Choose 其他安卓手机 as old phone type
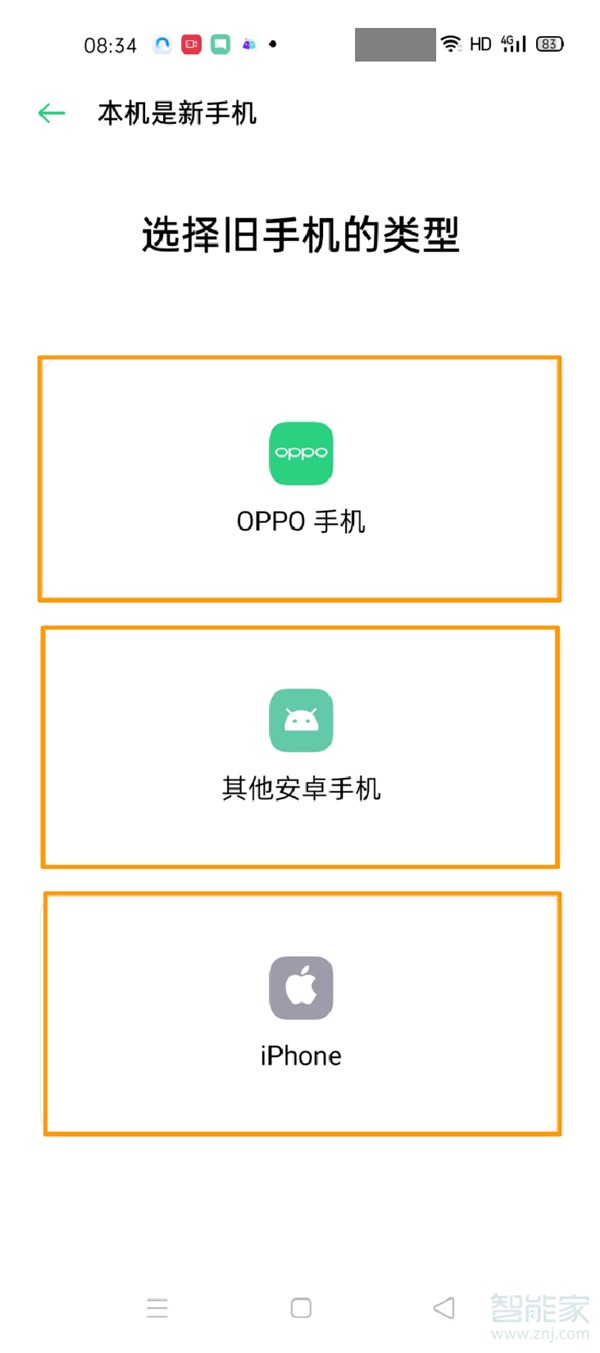The height and width of the screenshot is (1353, 600). tap(300, 746)
